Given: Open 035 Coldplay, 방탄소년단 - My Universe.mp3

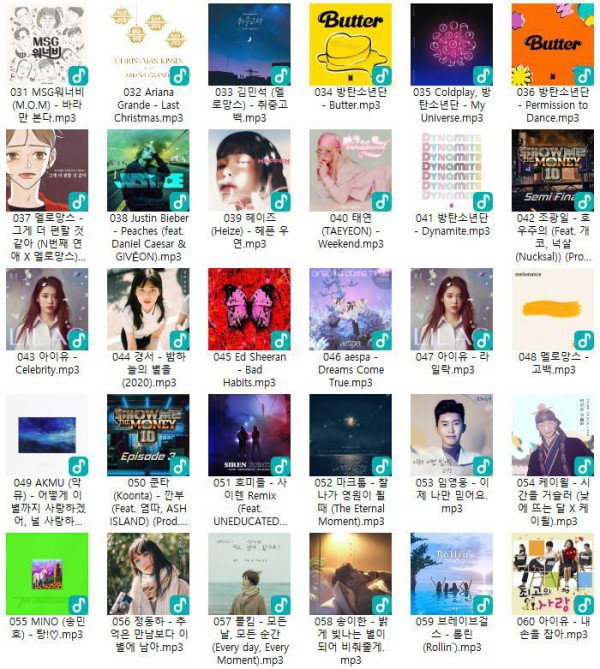Looking at the screenshot, I should tap(451, 44).
